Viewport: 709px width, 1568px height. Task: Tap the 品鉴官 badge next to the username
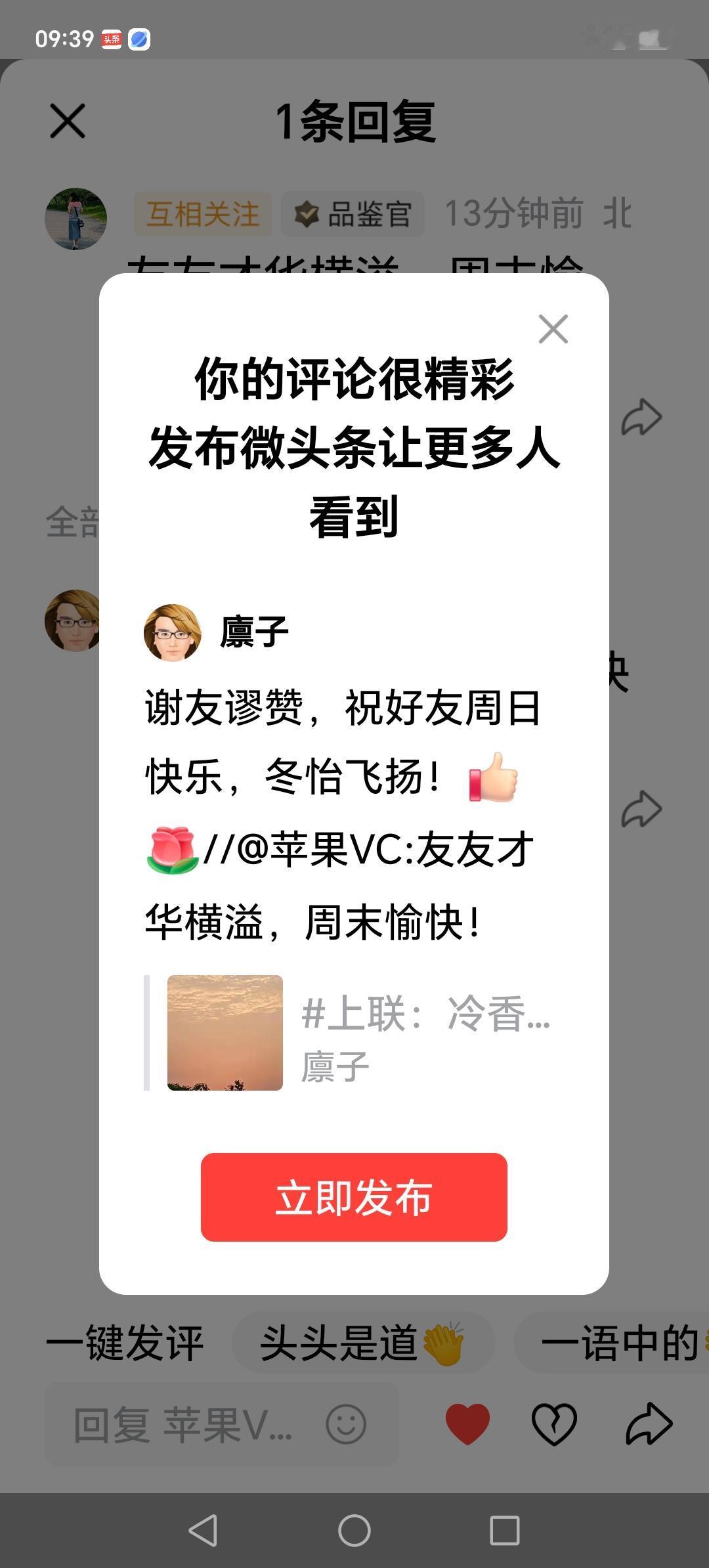coord(353,212)
